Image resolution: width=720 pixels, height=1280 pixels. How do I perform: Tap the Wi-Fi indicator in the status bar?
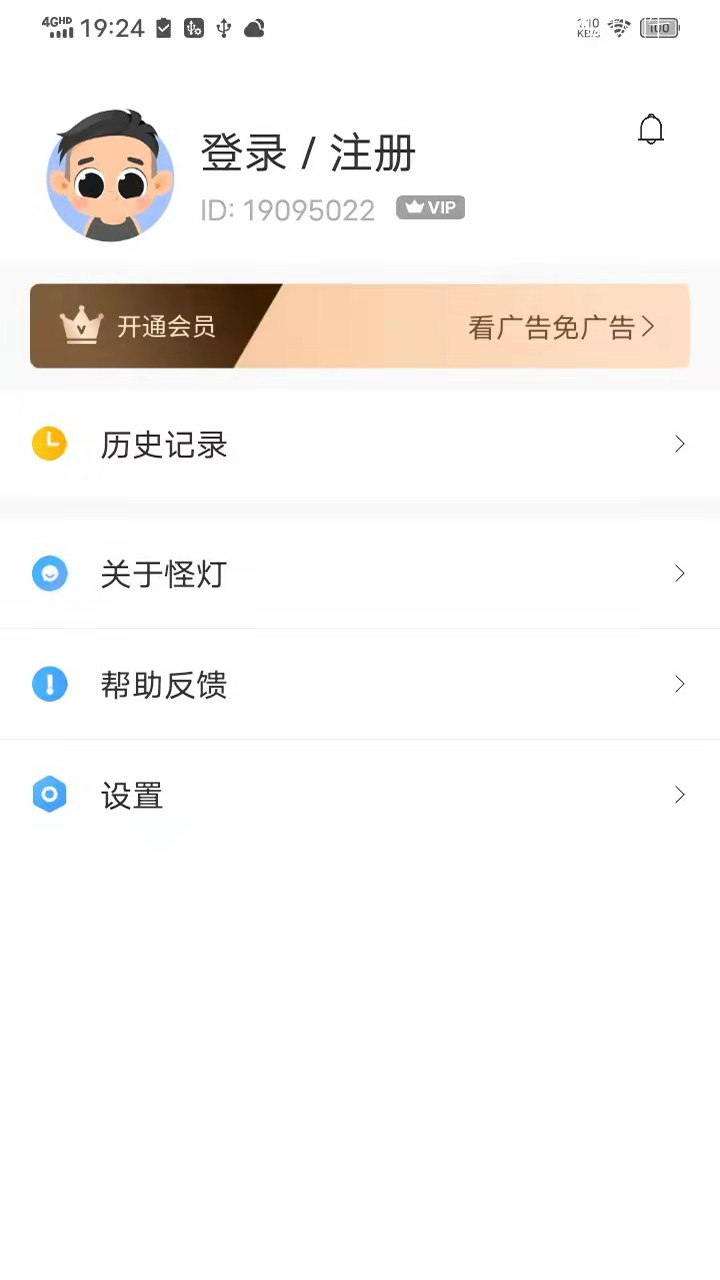click(619, 28)
